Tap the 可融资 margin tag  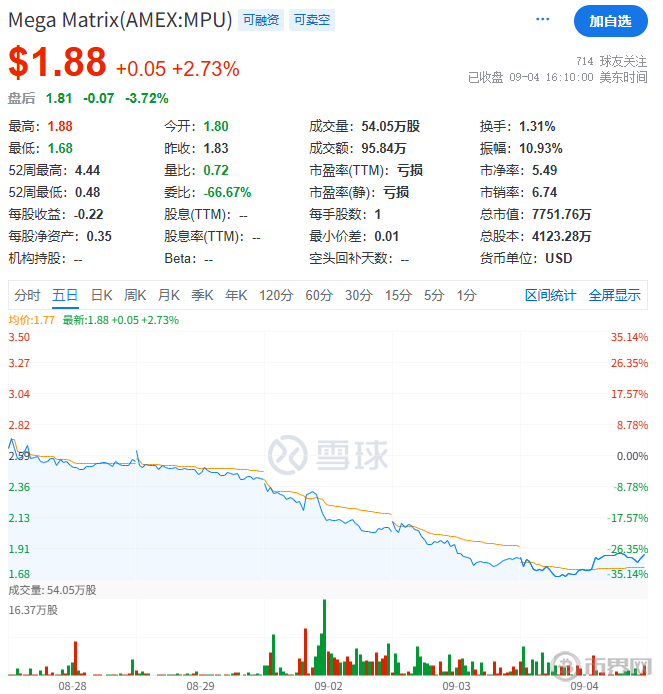262,19
